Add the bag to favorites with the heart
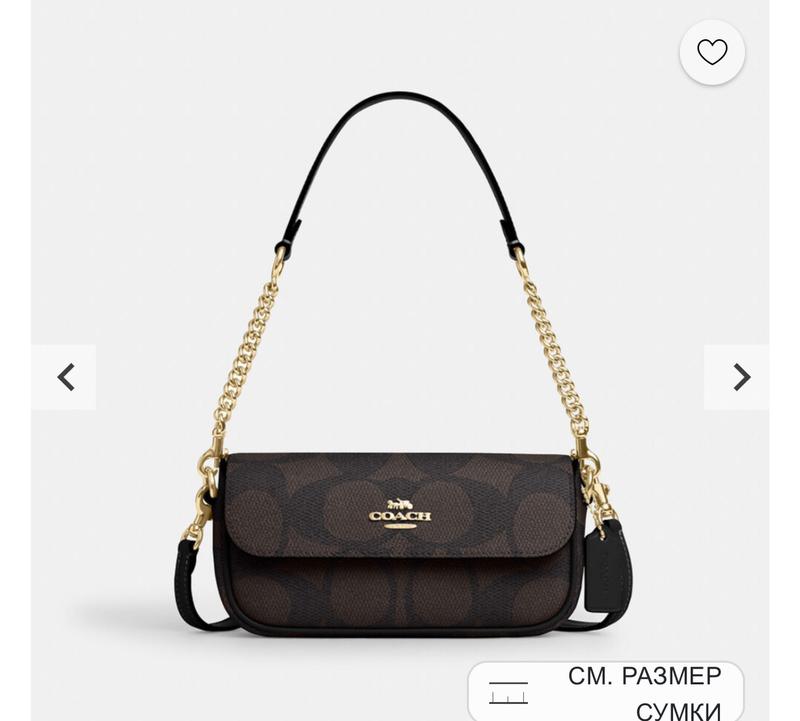800x721 pixels. (712, 52)
